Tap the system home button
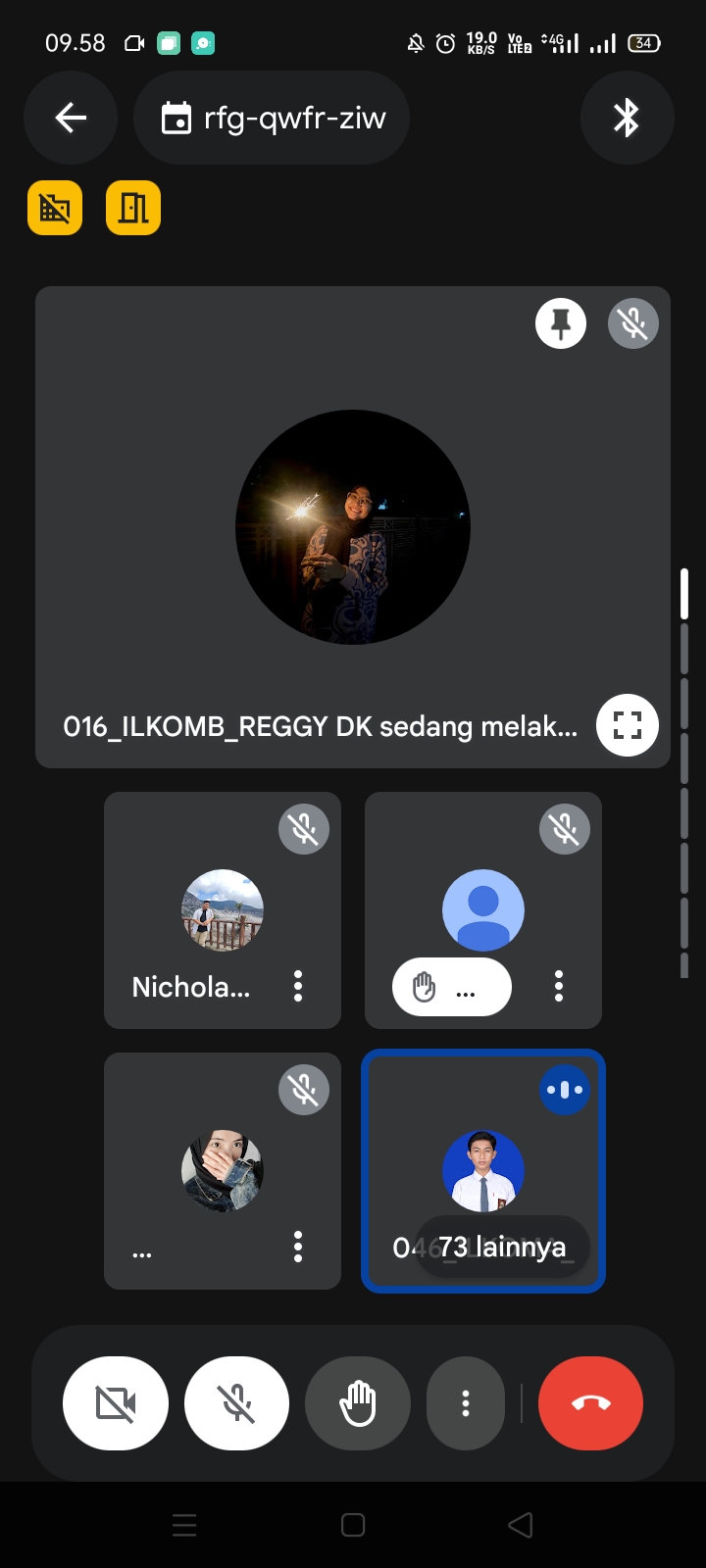706x1568 pixels. pyautogui.click(x=353, y=1525)
